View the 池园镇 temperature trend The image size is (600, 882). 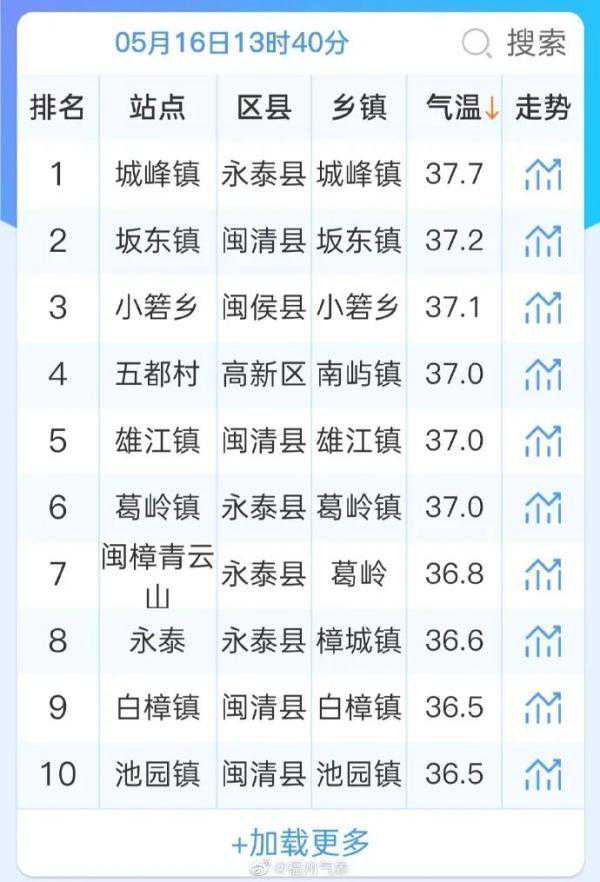(542, 774)
